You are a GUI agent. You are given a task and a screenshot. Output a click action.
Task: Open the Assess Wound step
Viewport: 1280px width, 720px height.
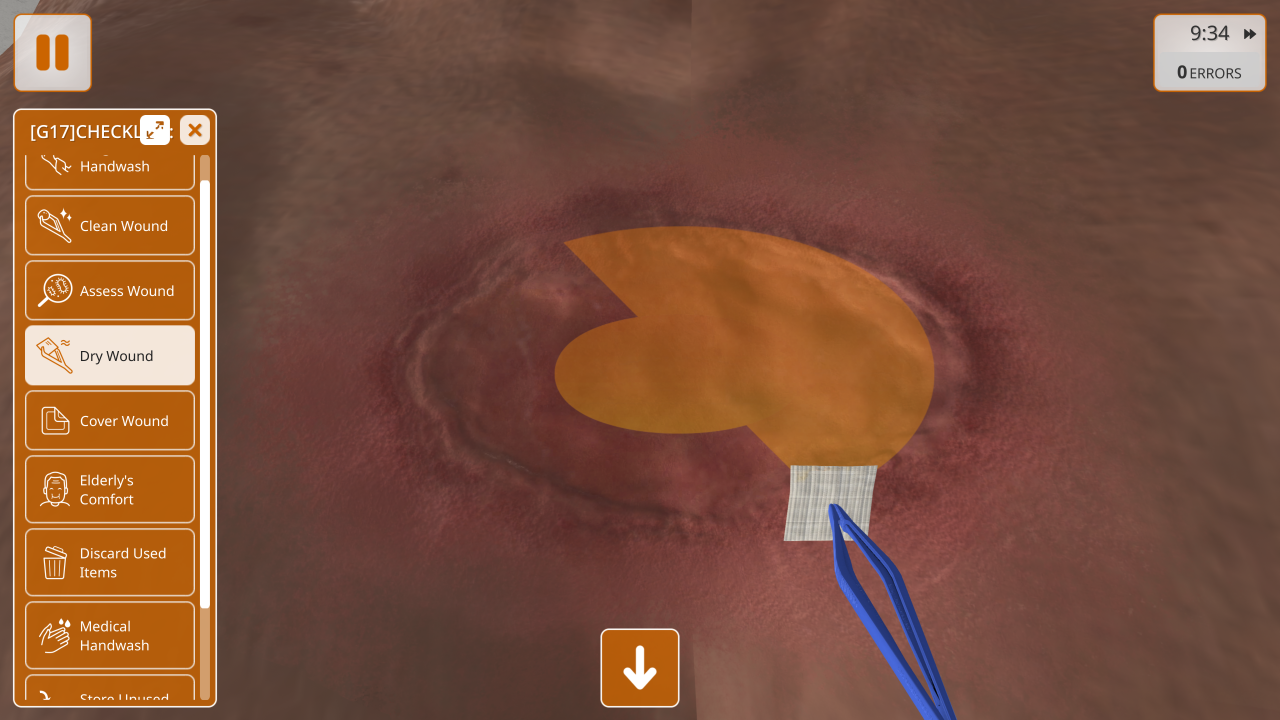pos(110,291)
